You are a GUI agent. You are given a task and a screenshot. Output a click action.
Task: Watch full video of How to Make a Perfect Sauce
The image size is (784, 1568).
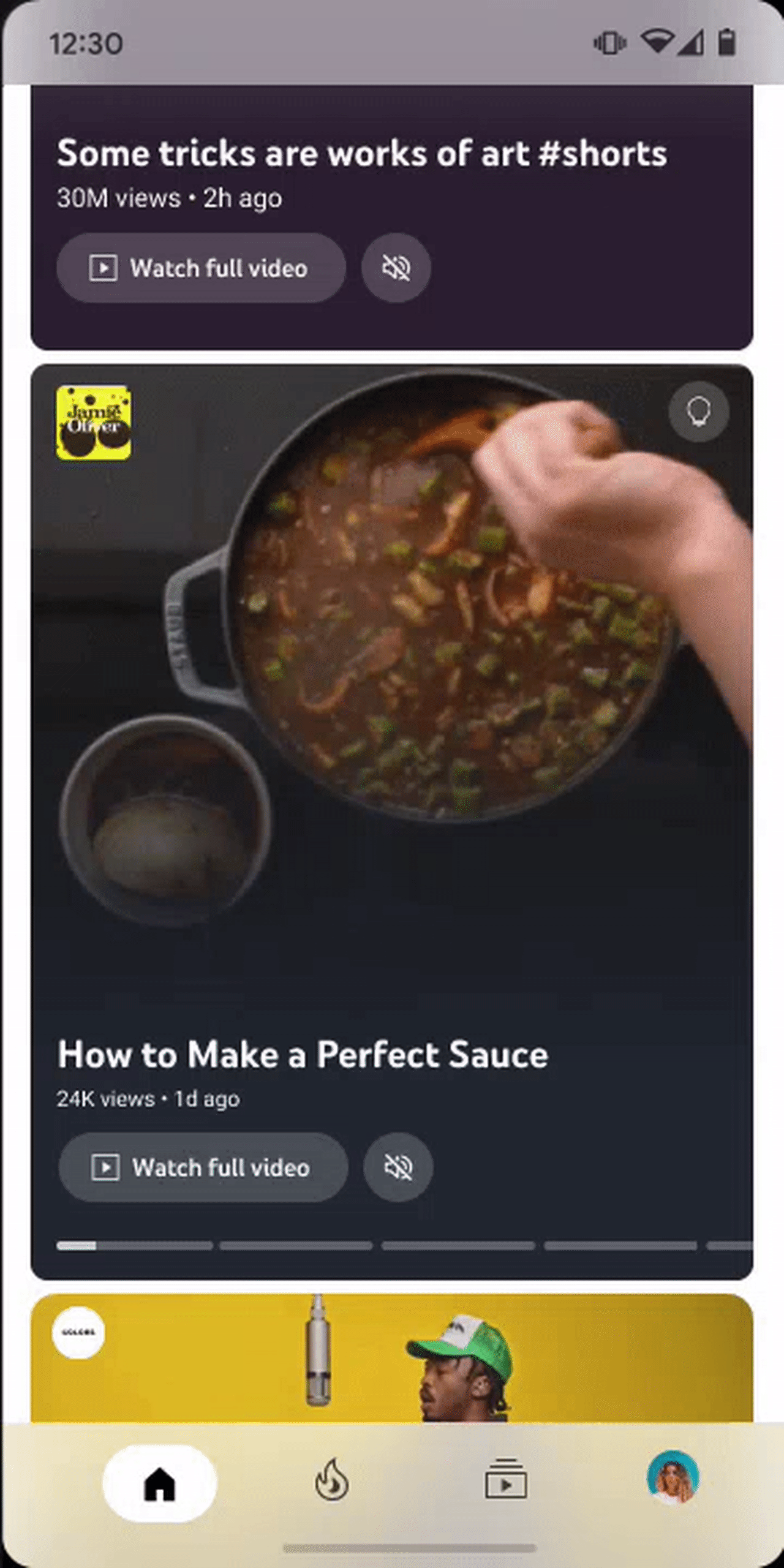[203, 1167]
